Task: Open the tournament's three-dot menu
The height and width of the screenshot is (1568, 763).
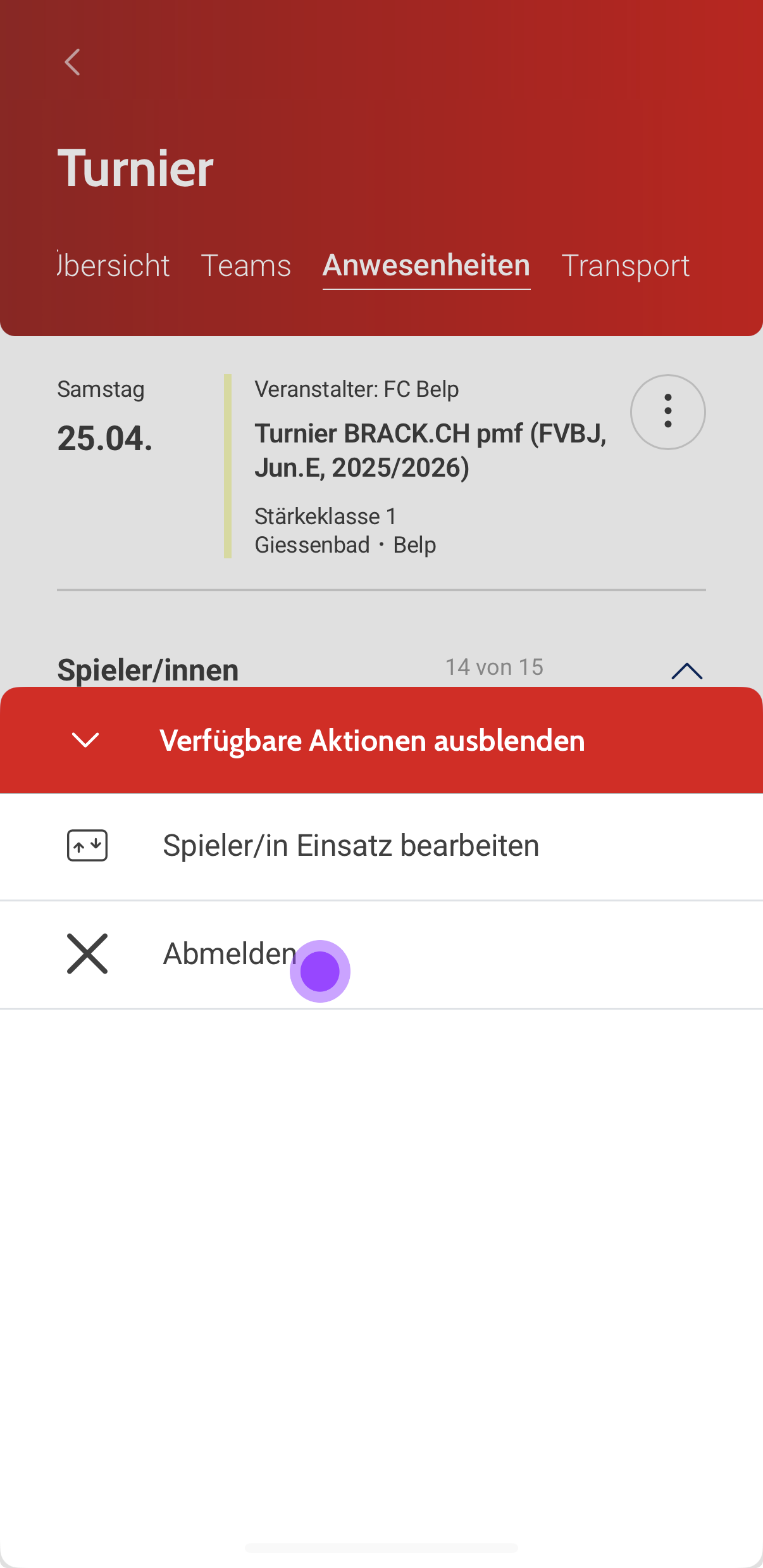Action: point(667,412)
